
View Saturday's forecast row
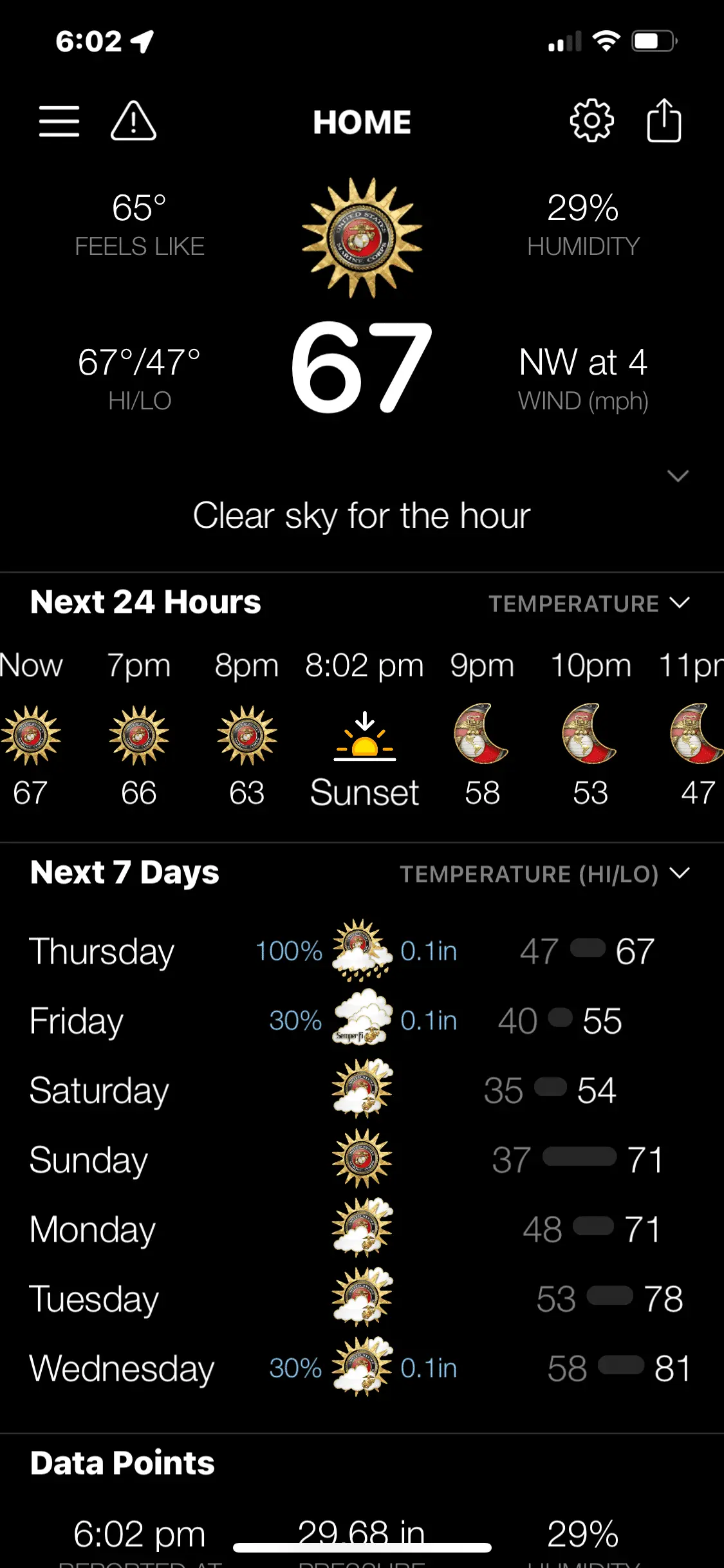[x=360, y=1090]
